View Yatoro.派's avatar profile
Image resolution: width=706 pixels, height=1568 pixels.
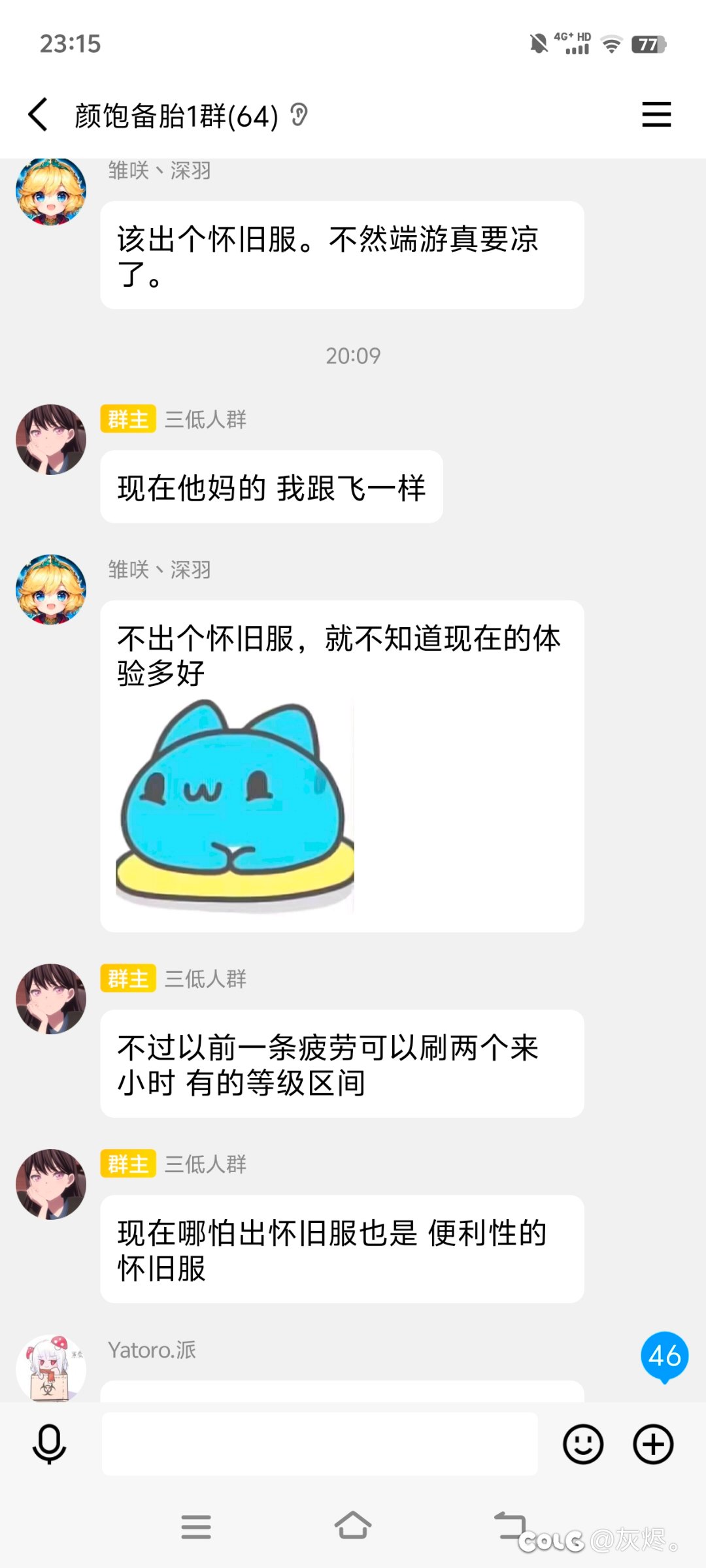(x=51, y=1368)
